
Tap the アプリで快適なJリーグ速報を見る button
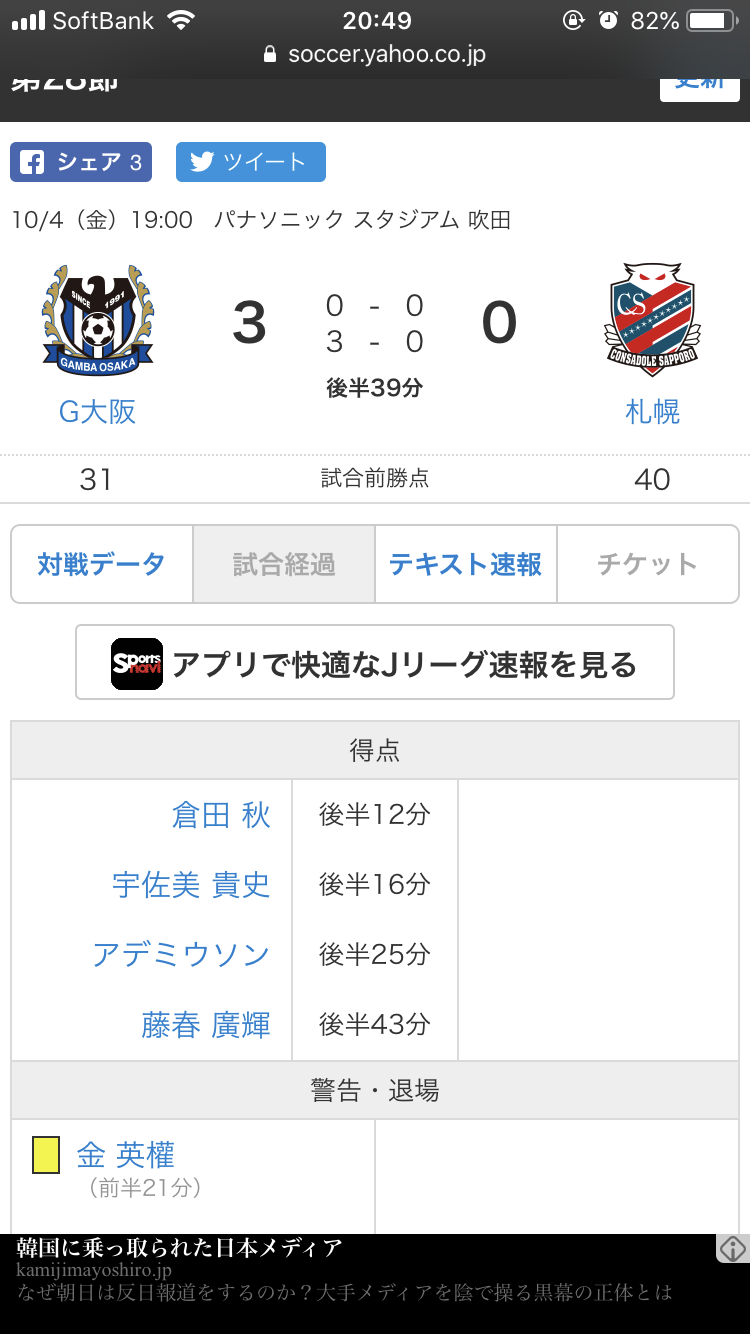(375, 662)
